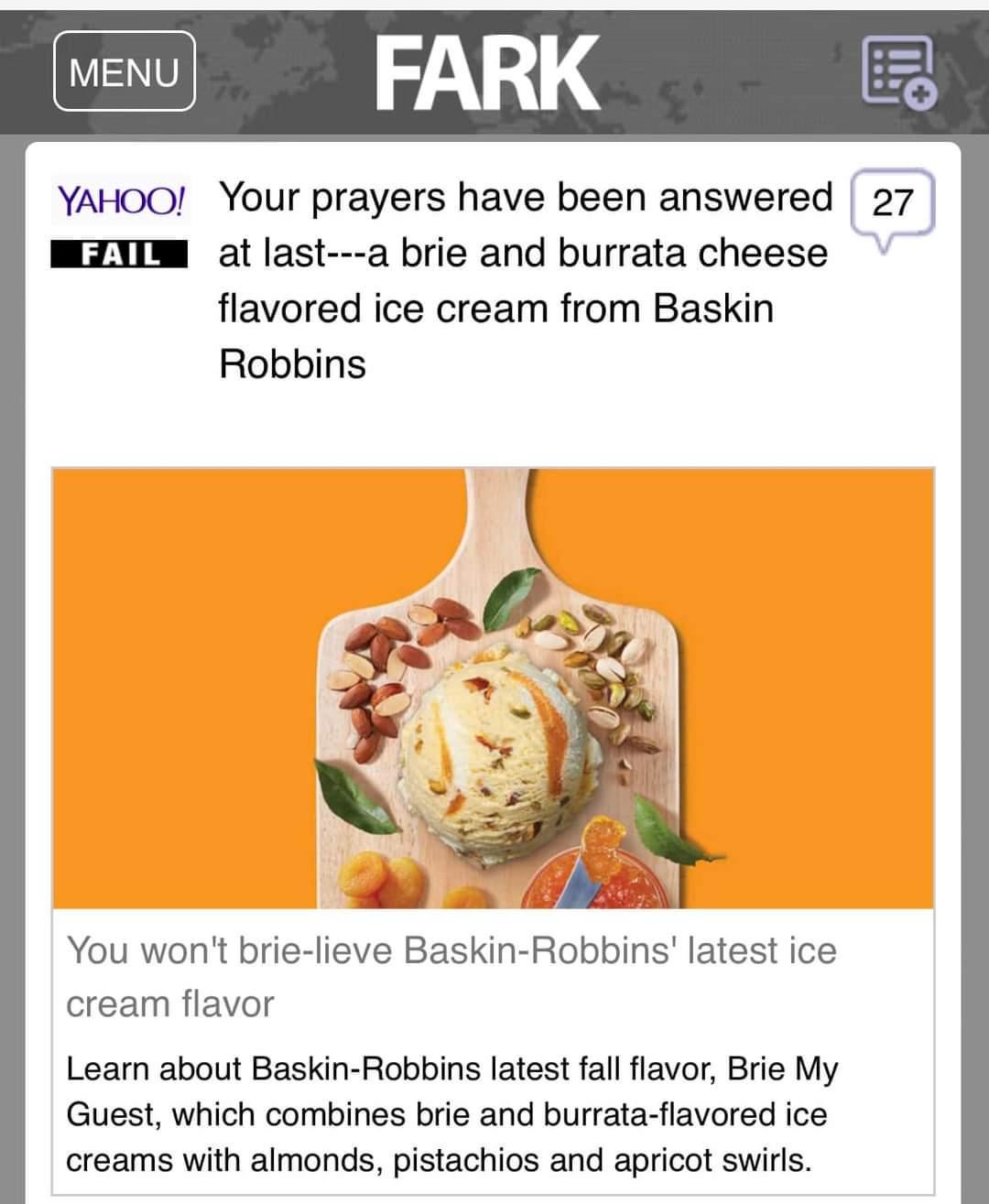Open the brie and burrata ice cream headline
This screenshot has width=989, height=1204.
click(523, 280)
